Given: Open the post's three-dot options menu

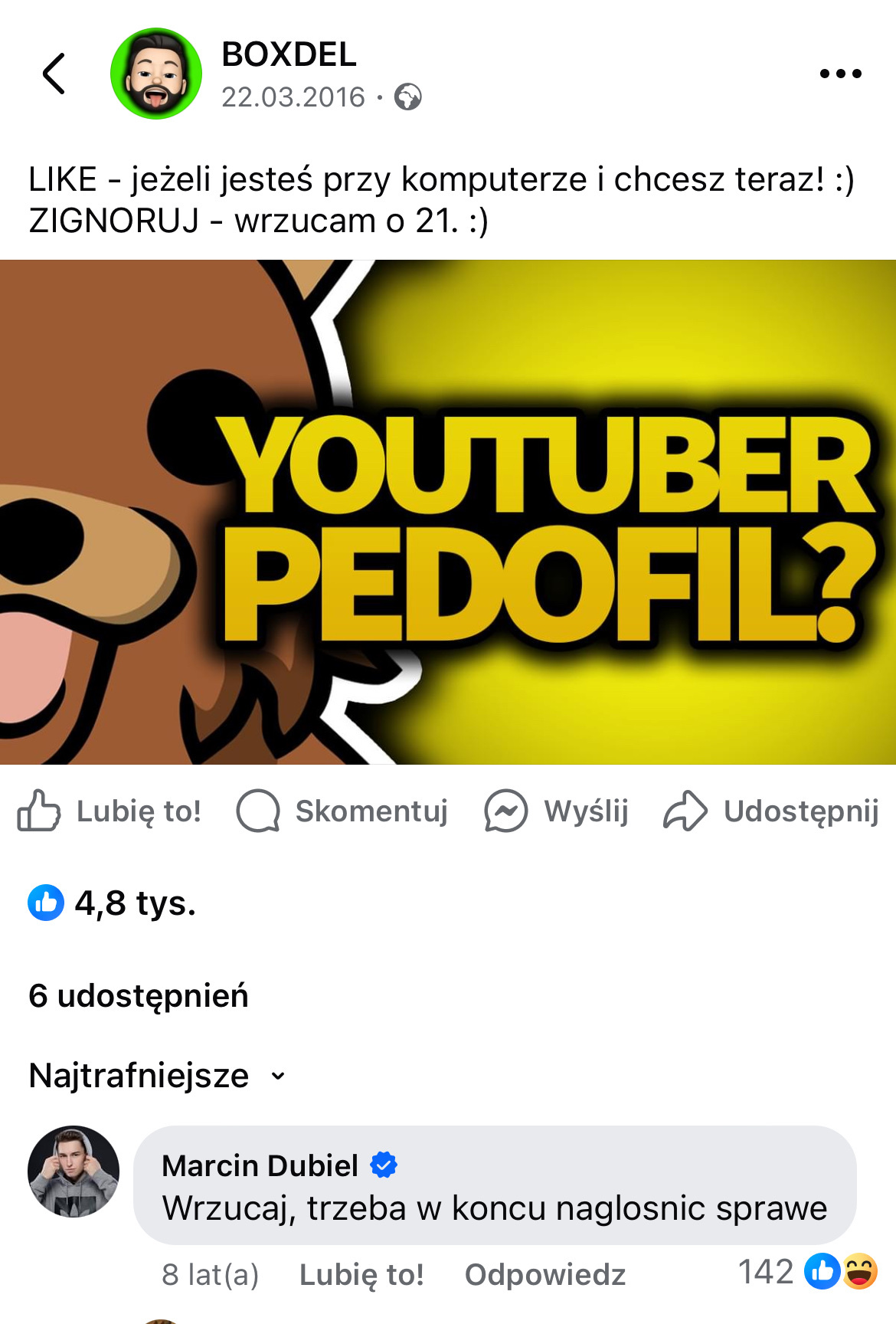Looking at the screenshot, I should 840,74.
